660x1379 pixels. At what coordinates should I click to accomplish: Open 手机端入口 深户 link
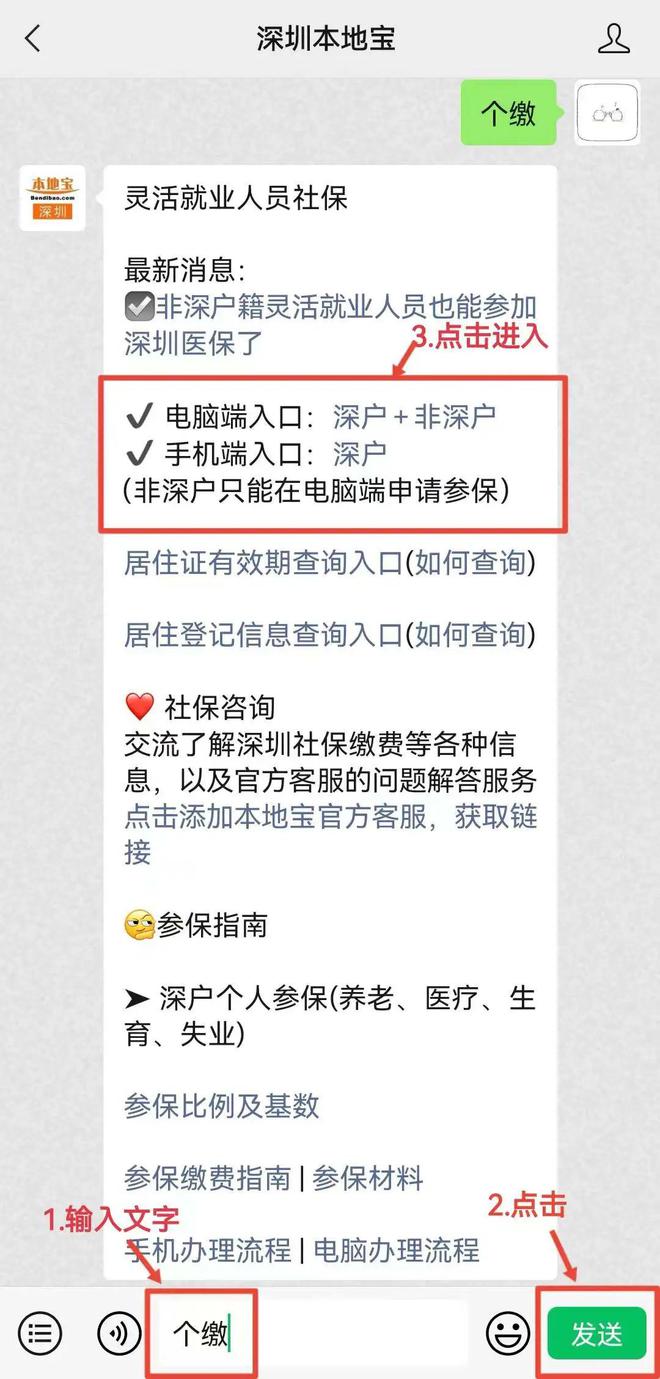pyautogui.click(x=359, y=454)
